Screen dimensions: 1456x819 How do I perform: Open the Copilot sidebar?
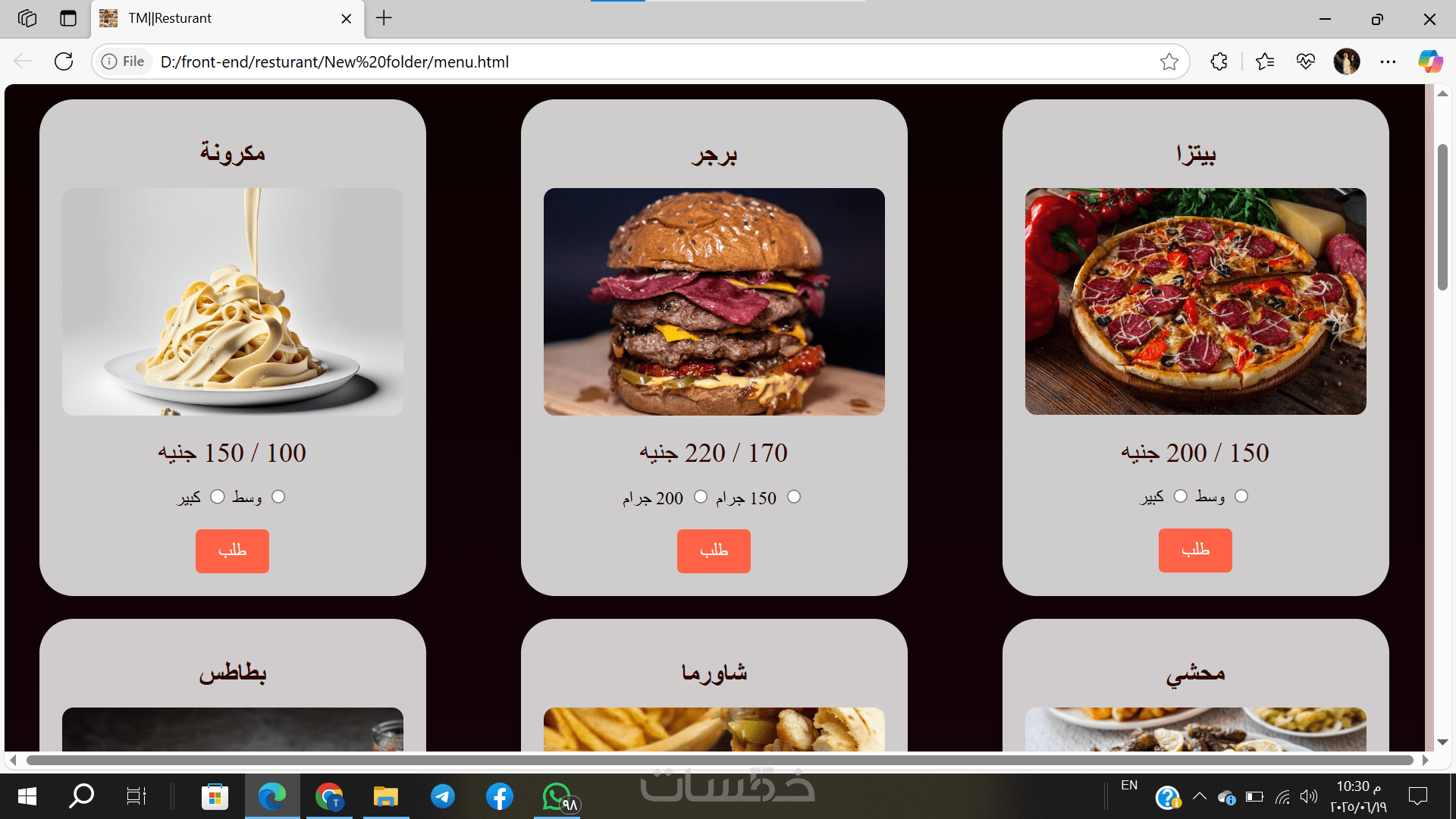(x=1430, y=61)
